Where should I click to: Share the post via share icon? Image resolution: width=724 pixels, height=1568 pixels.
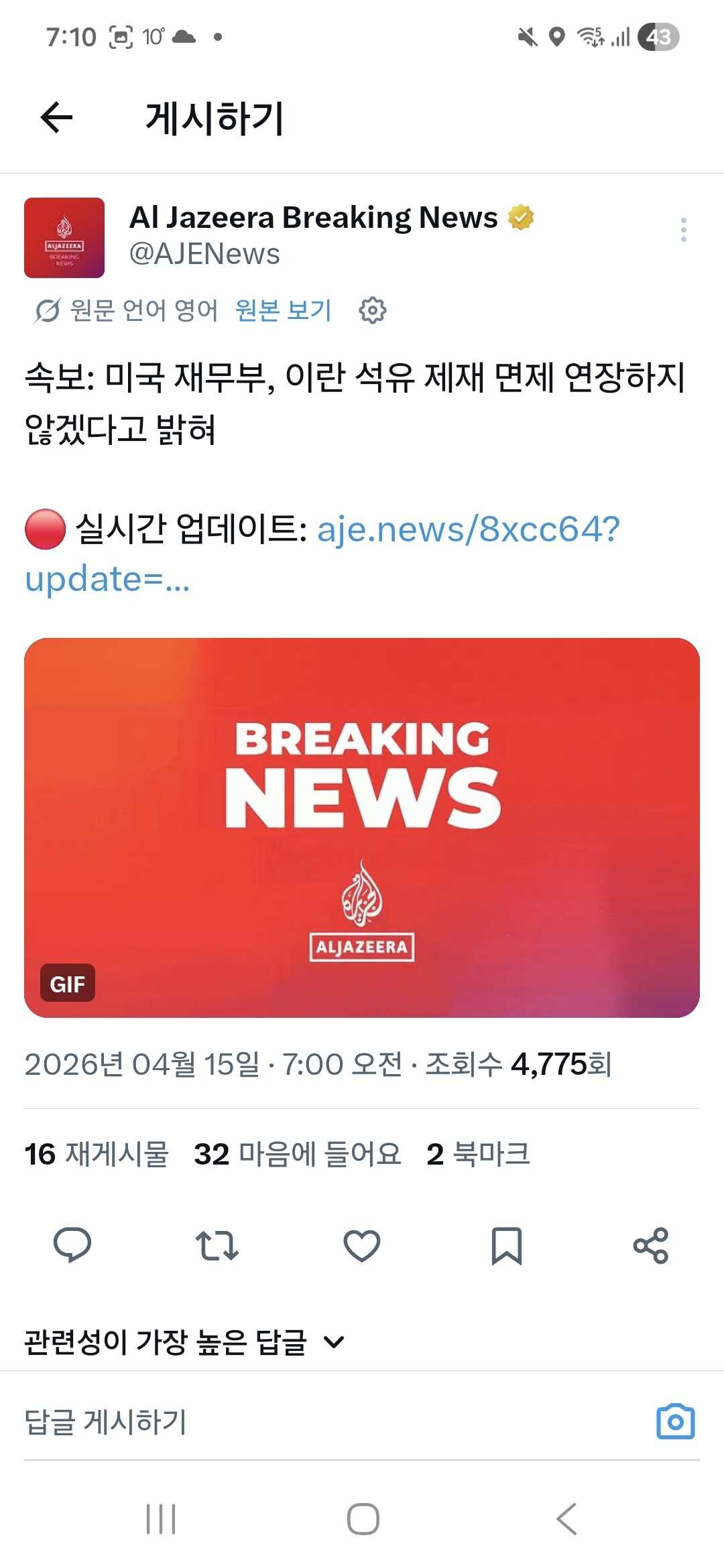(651, 1246)
